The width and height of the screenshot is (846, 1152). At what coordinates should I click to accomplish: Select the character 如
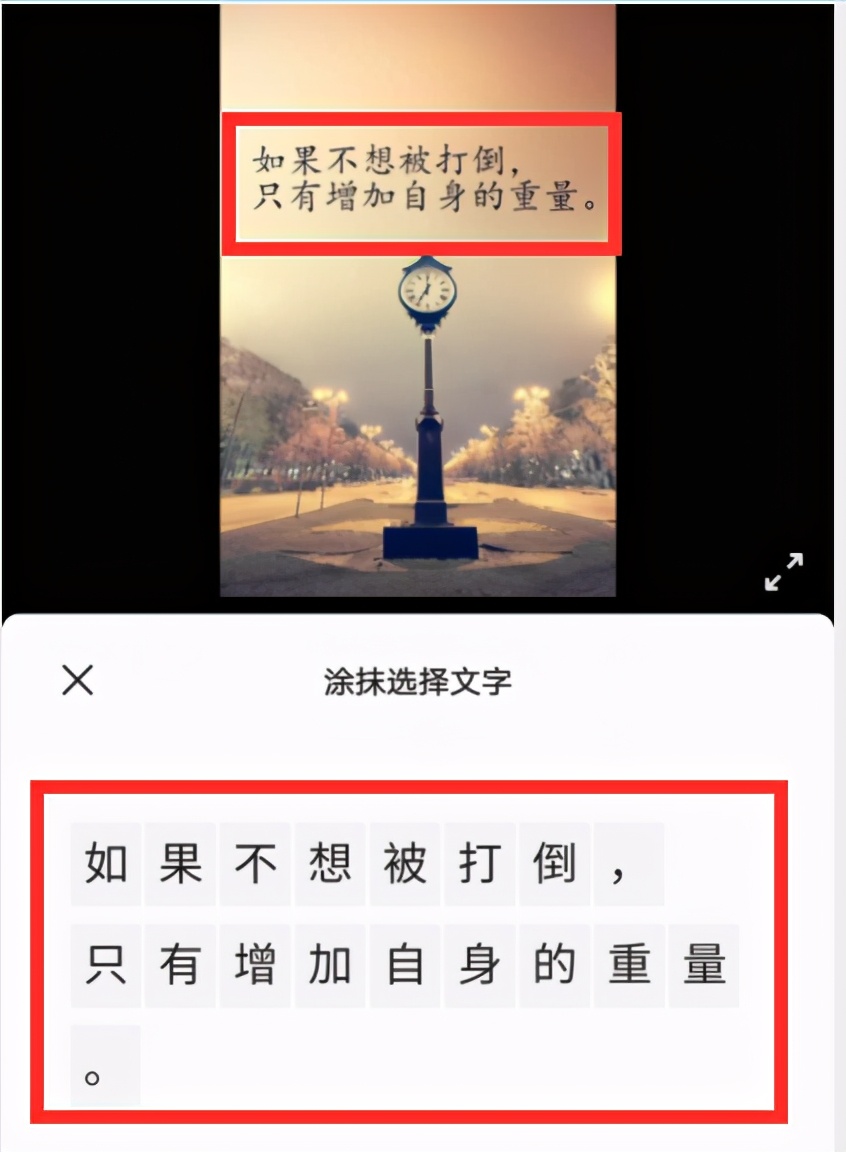point(106,864)
